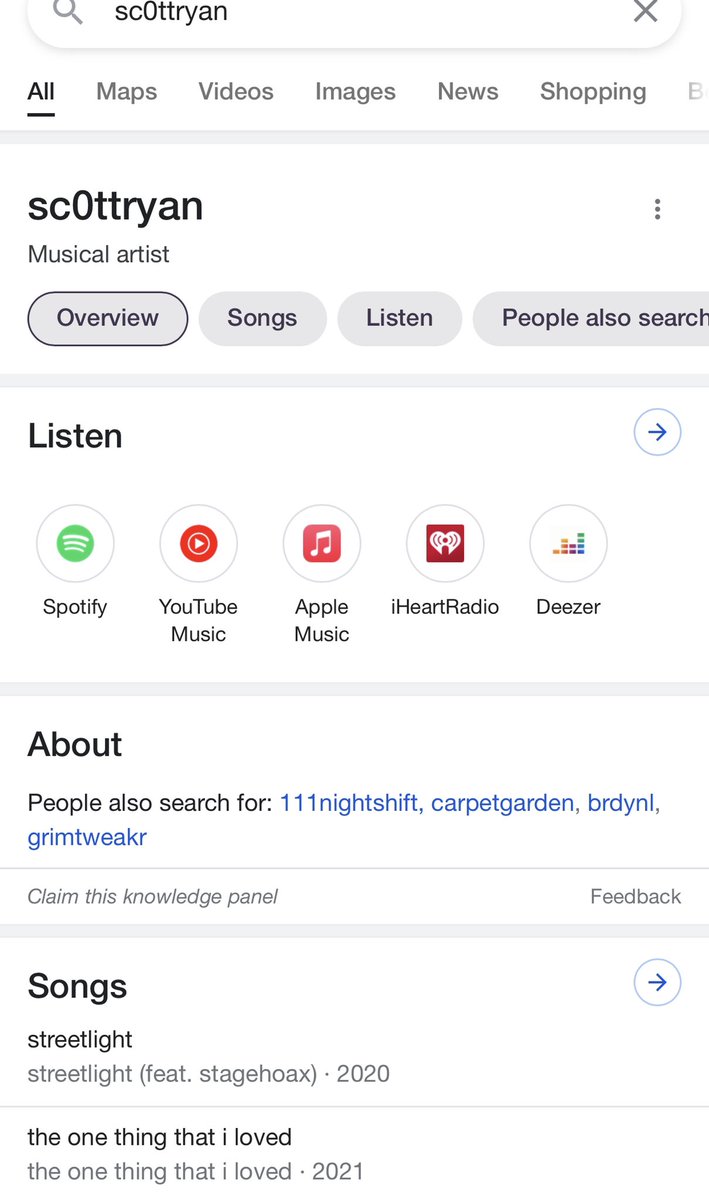Expand the Listen section arrow
The image size is (709, 1200).
[657, 433]
